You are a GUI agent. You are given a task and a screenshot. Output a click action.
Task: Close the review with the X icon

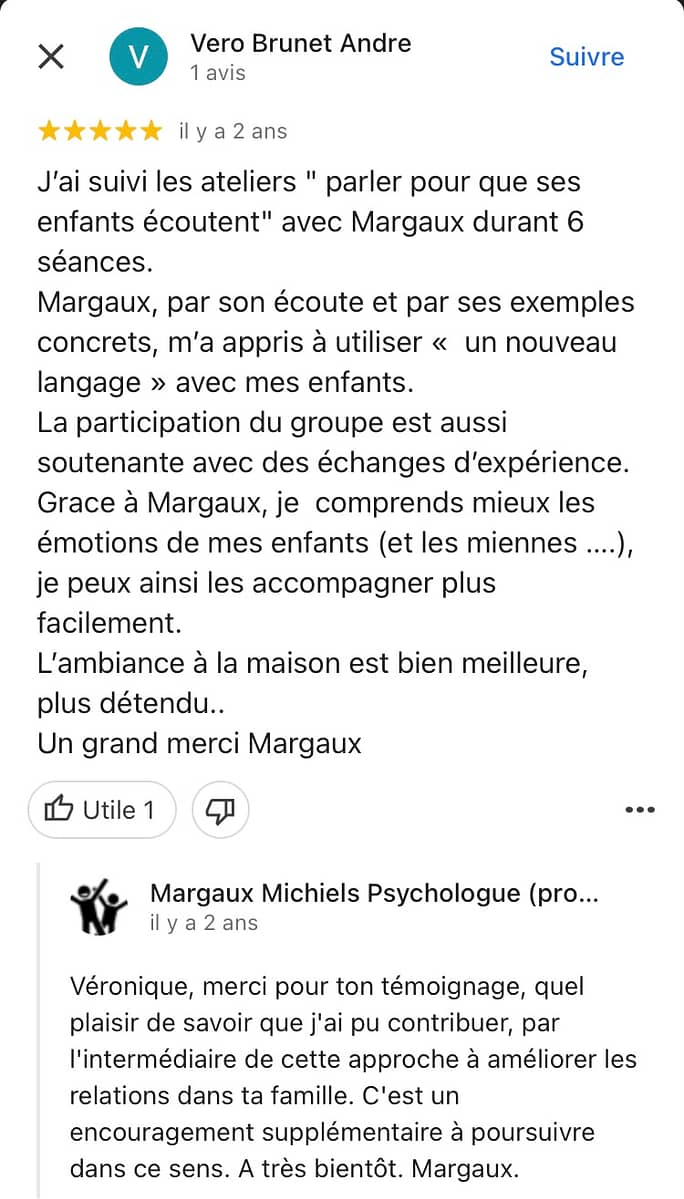pos(51,57)
